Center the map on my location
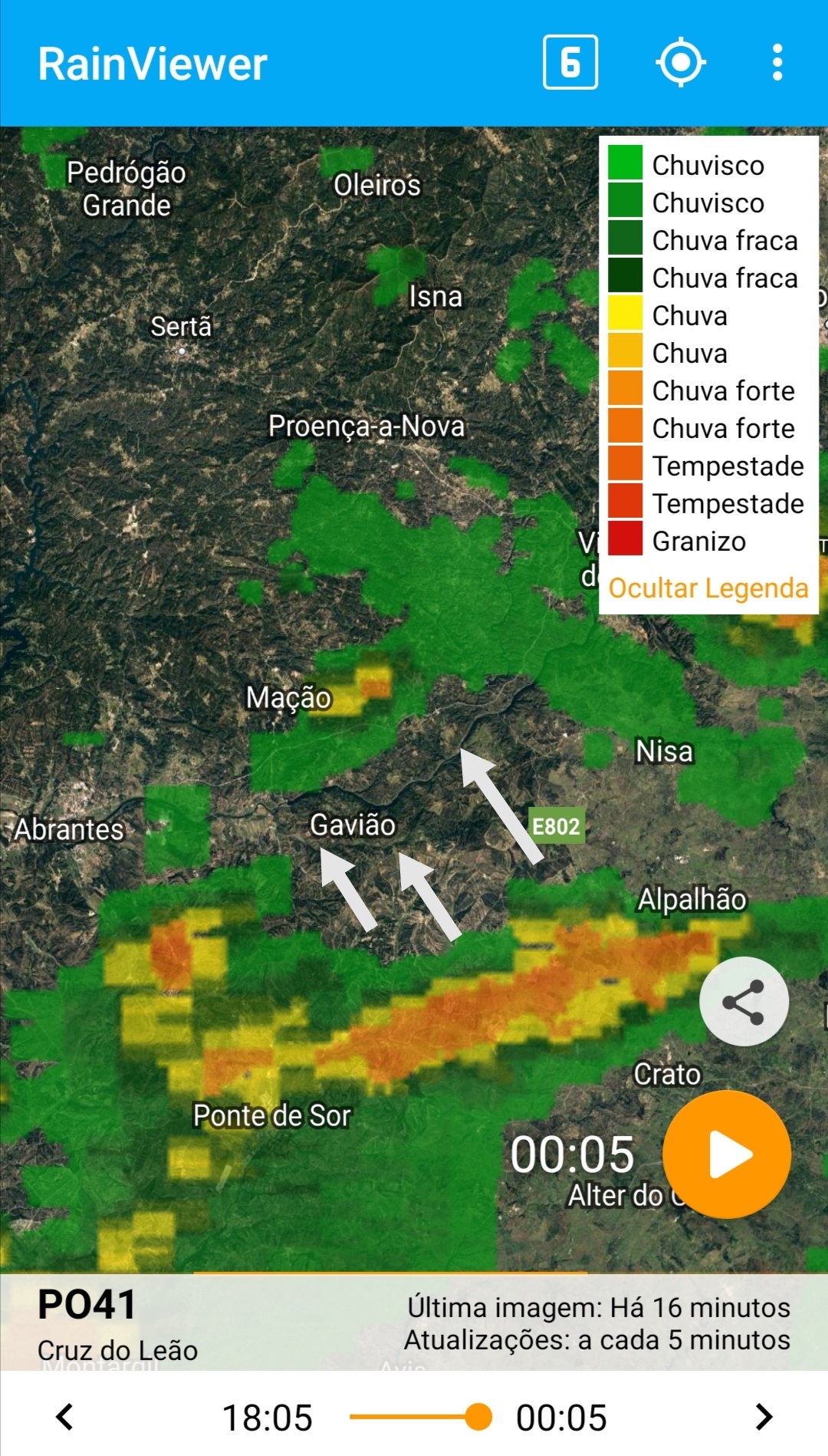828x1456 pixels. (681, 62)
